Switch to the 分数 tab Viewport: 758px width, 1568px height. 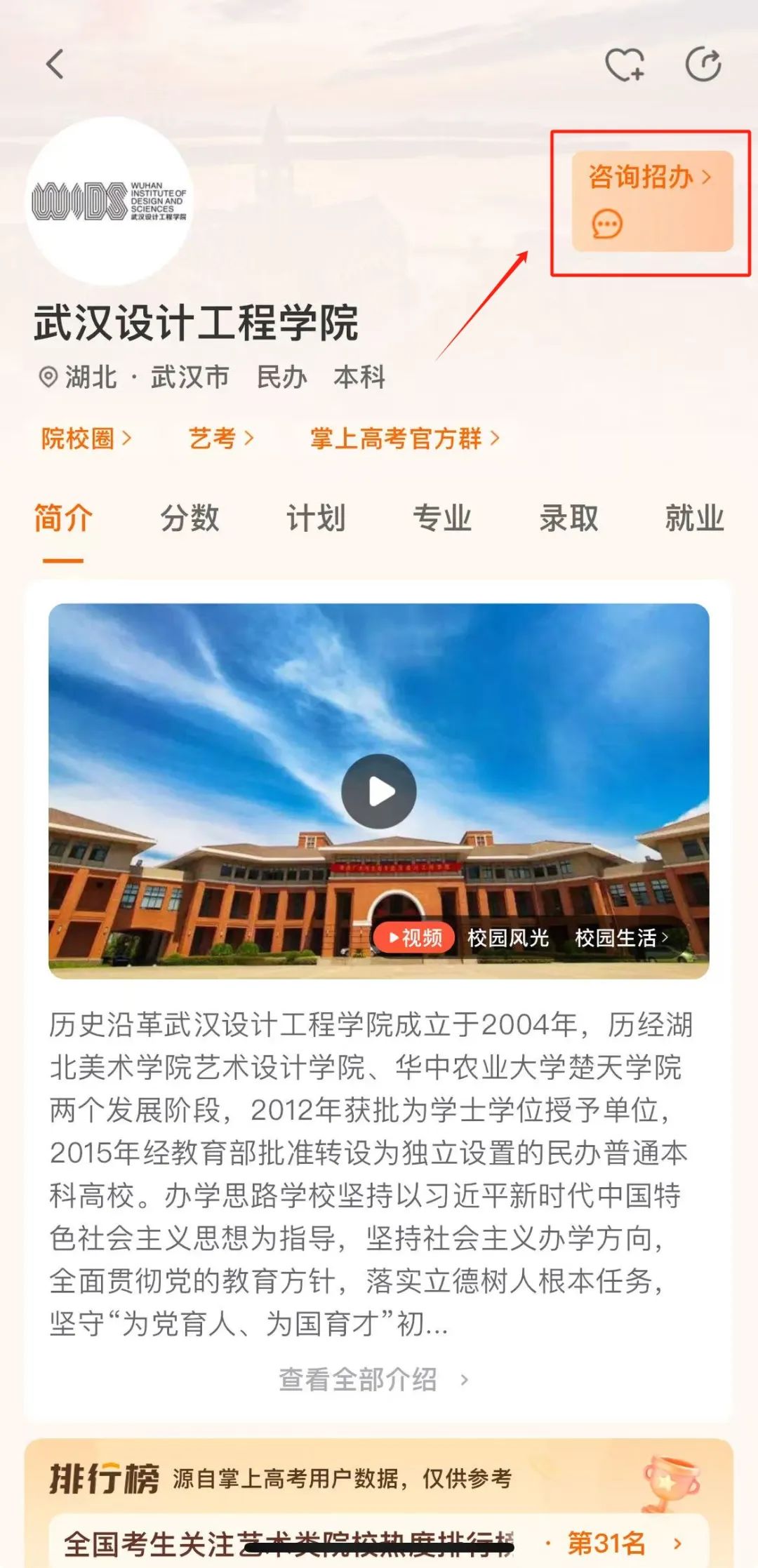189,519
